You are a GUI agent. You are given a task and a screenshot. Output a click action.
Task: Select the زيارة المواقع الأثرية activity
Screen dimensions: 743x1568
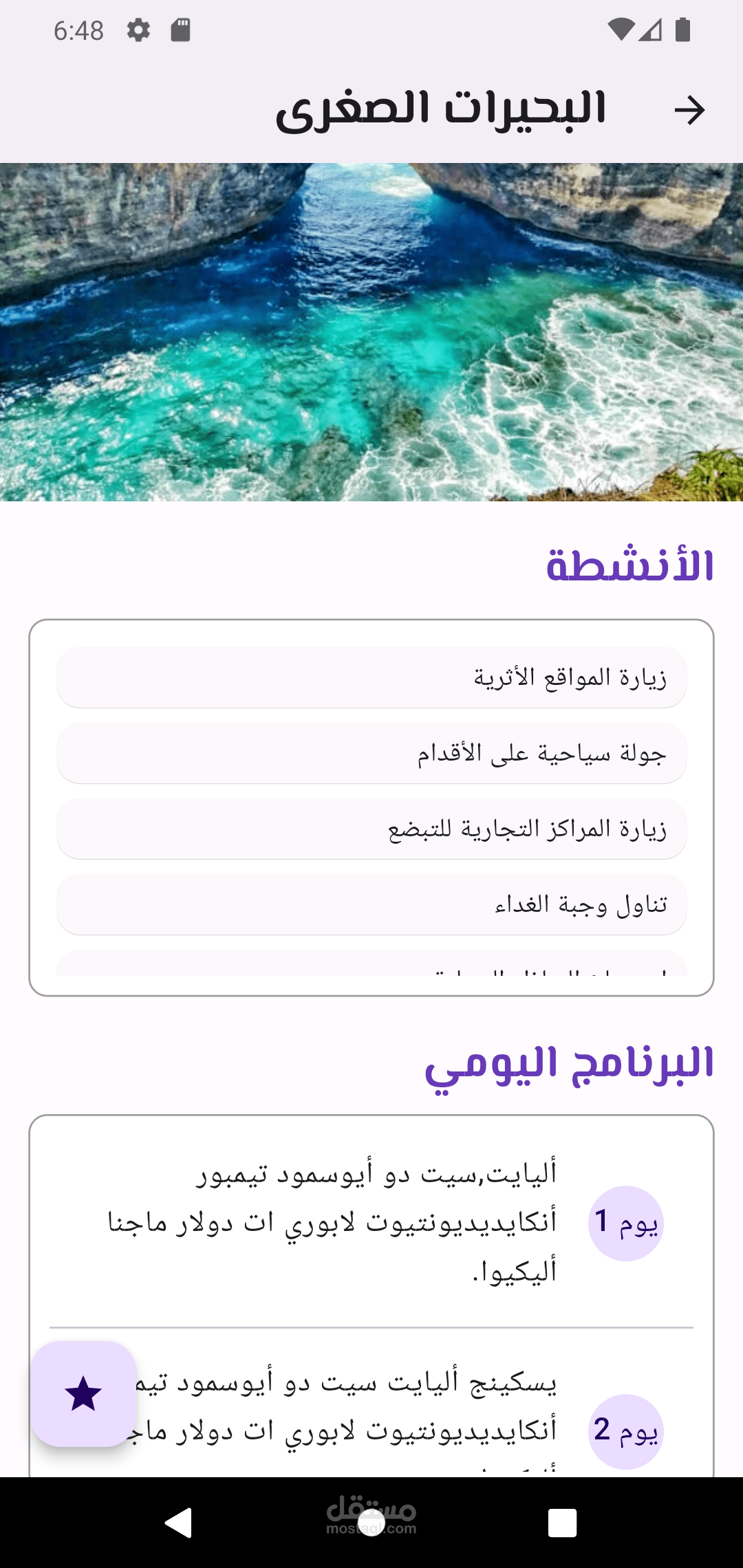pos(371,677)
